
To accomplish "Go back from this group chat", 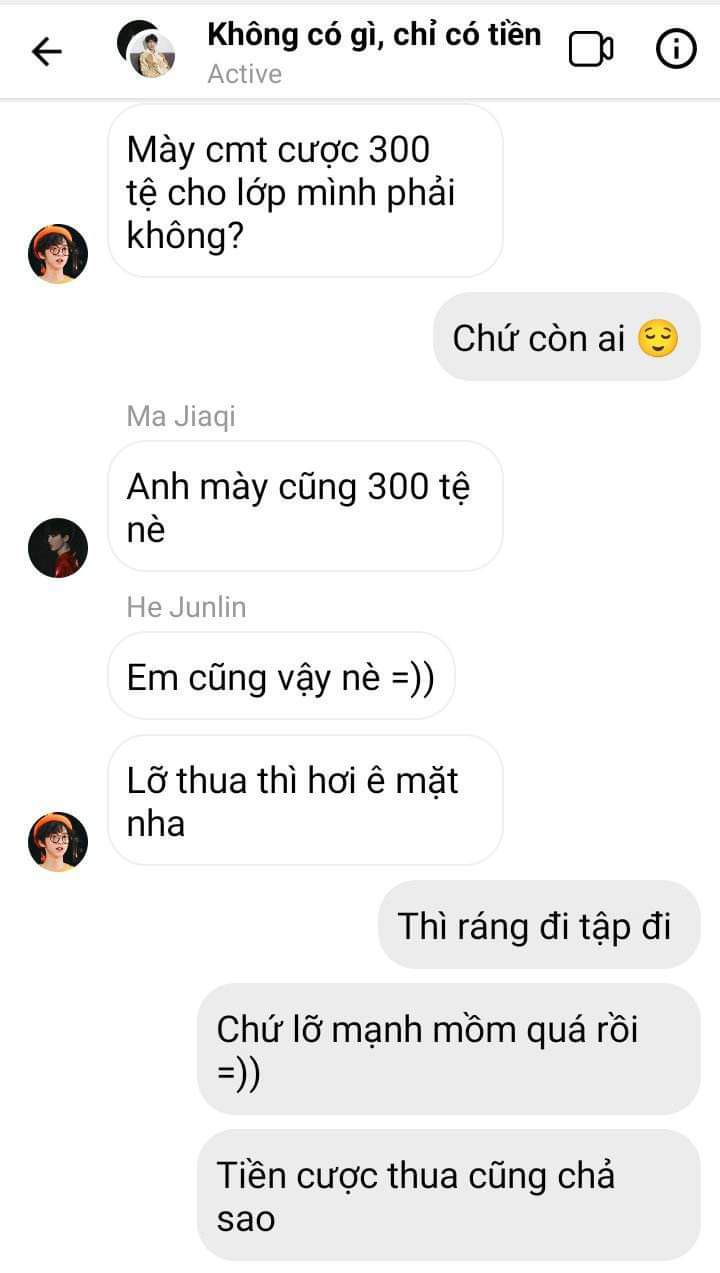I will click(46, 51).
